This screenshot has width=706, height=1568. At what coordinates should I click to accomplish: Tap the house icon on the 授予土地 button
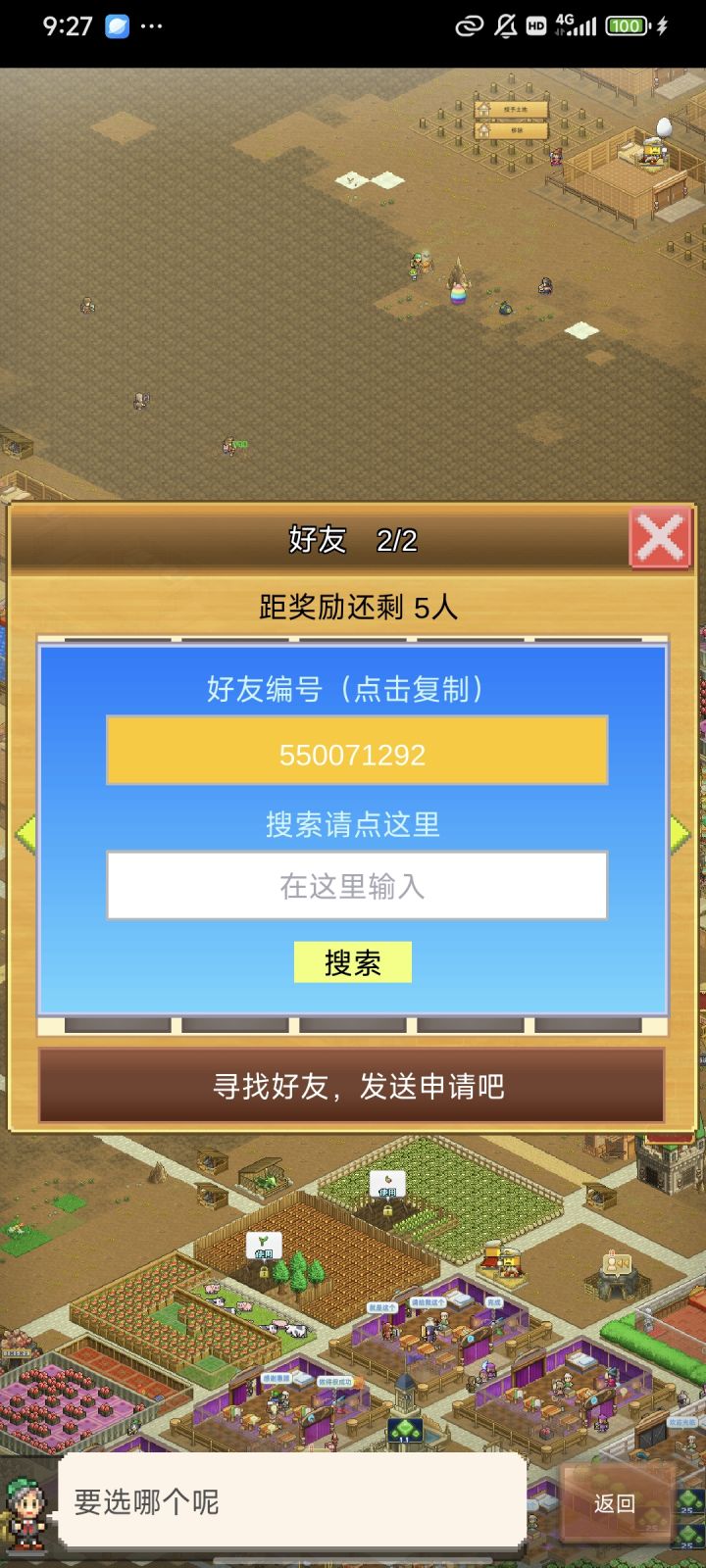pos(483,108)
